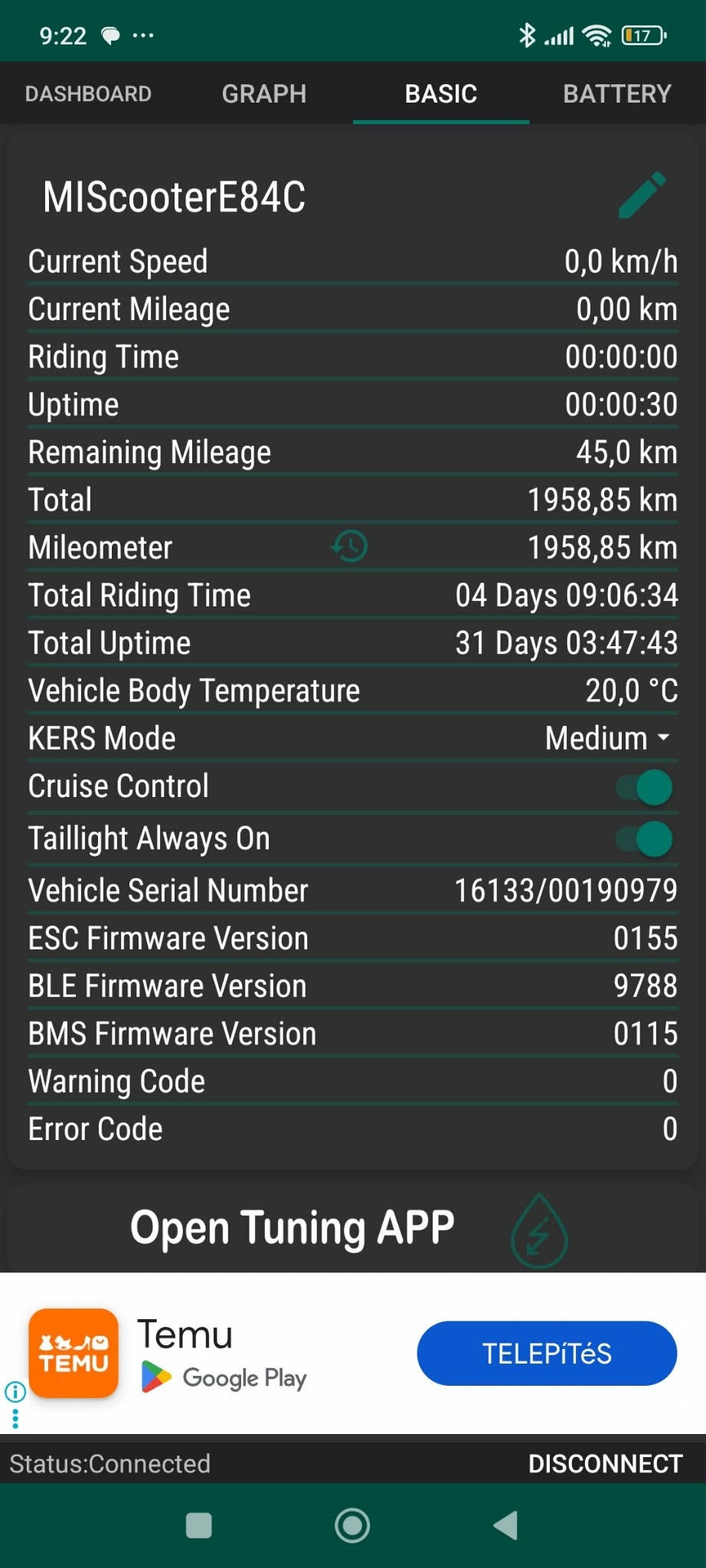Disconnect from the scooter
706x1568 pixels.
605,1463
